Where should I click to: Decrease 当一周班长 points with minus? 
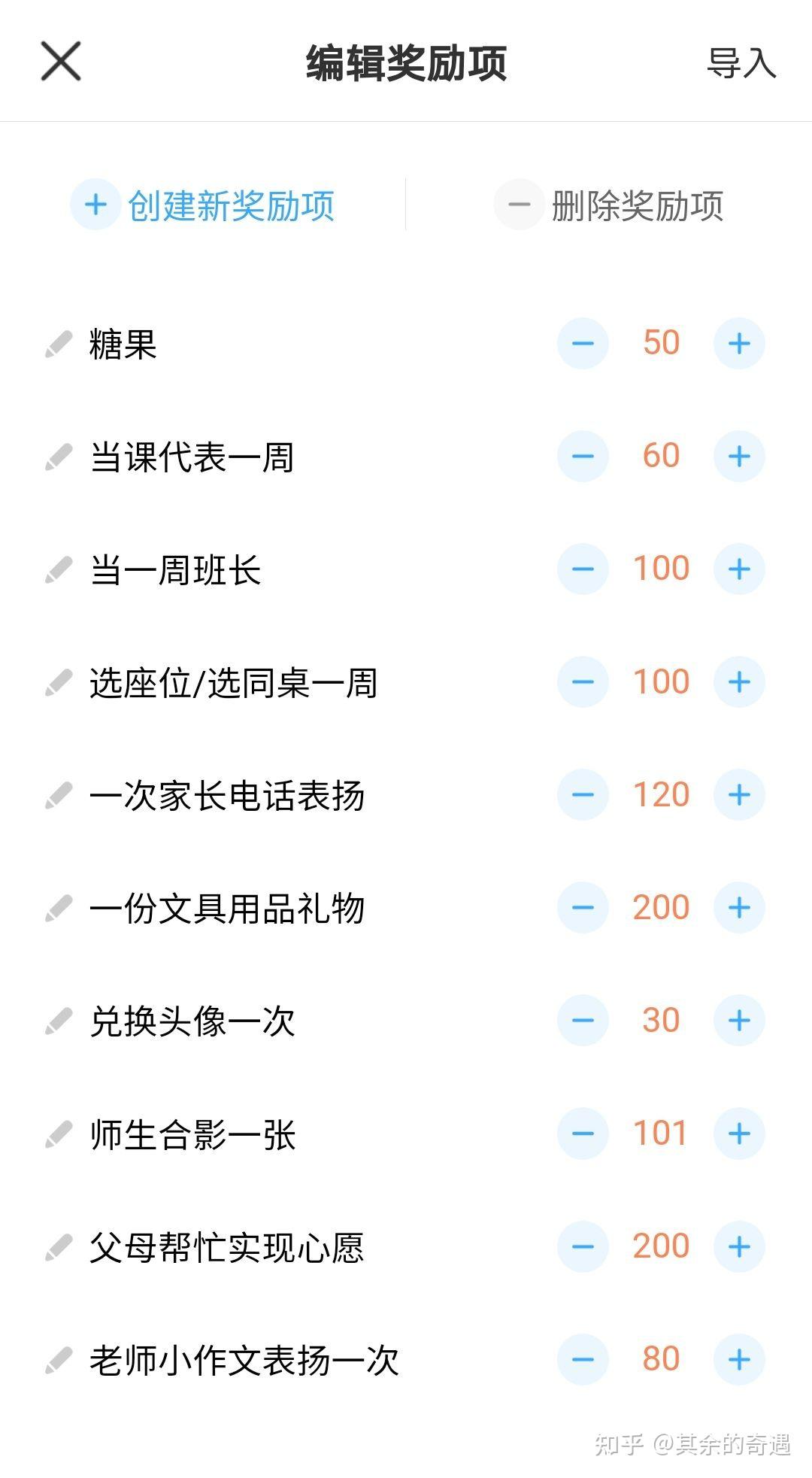(583, 569)
